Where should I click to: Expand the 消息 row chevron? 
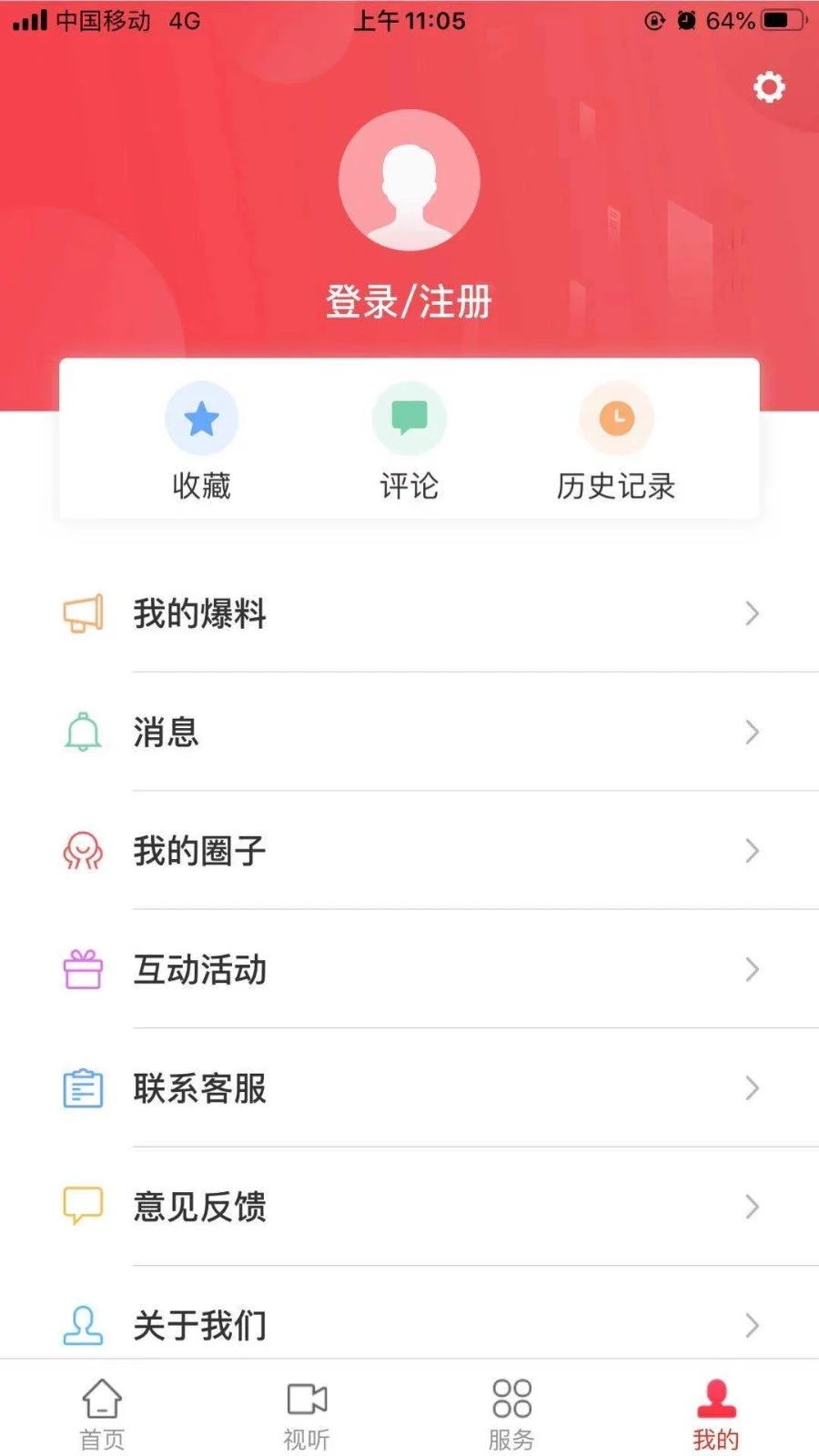pos(750,733)
